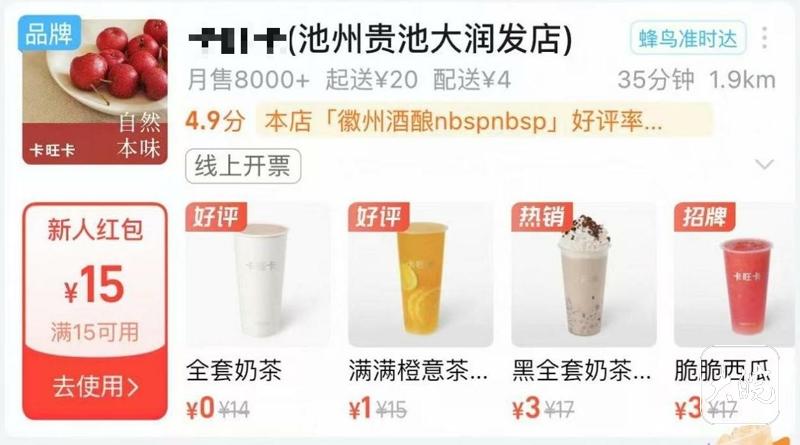Tap the 线上开票 tag

point(243,165)
